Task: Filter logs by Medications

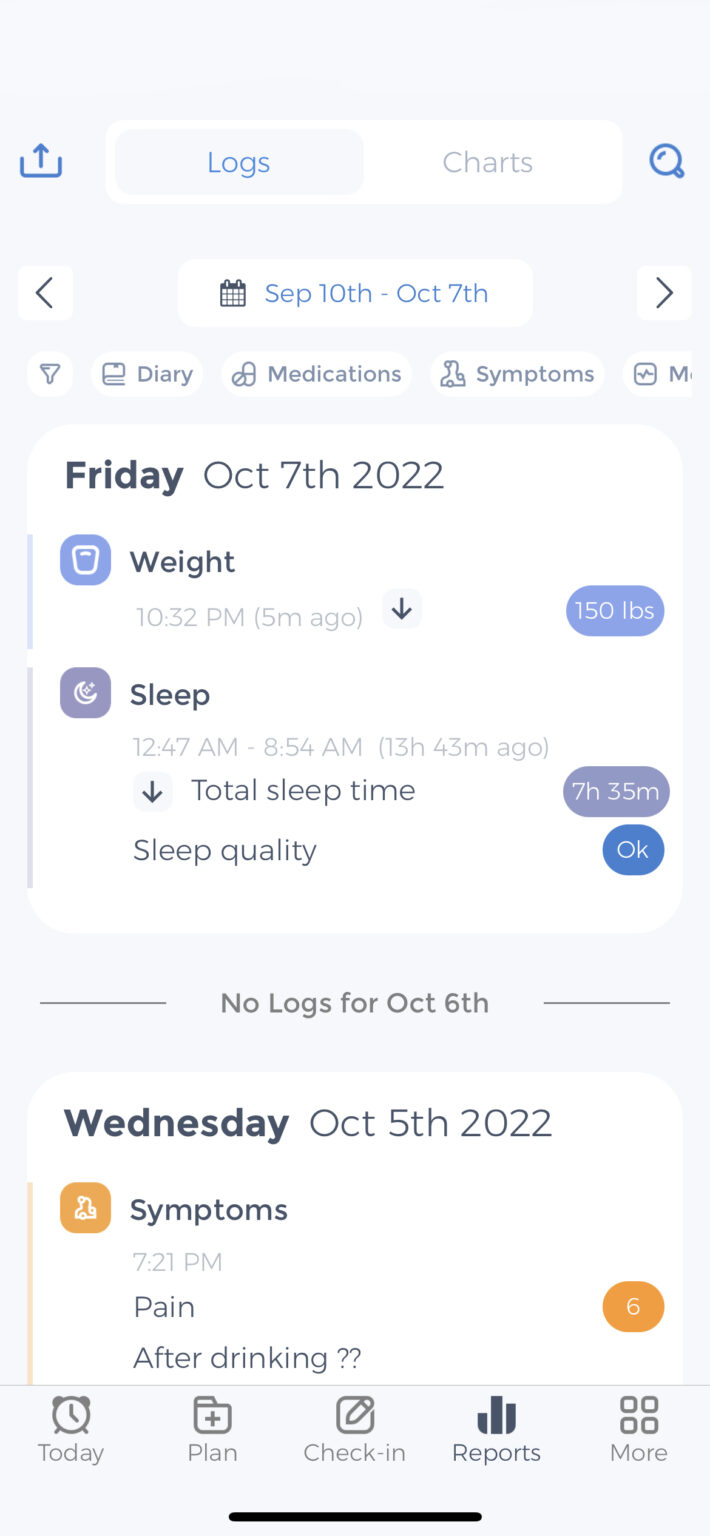Action: pyautogui.click(x=316, y=374)
